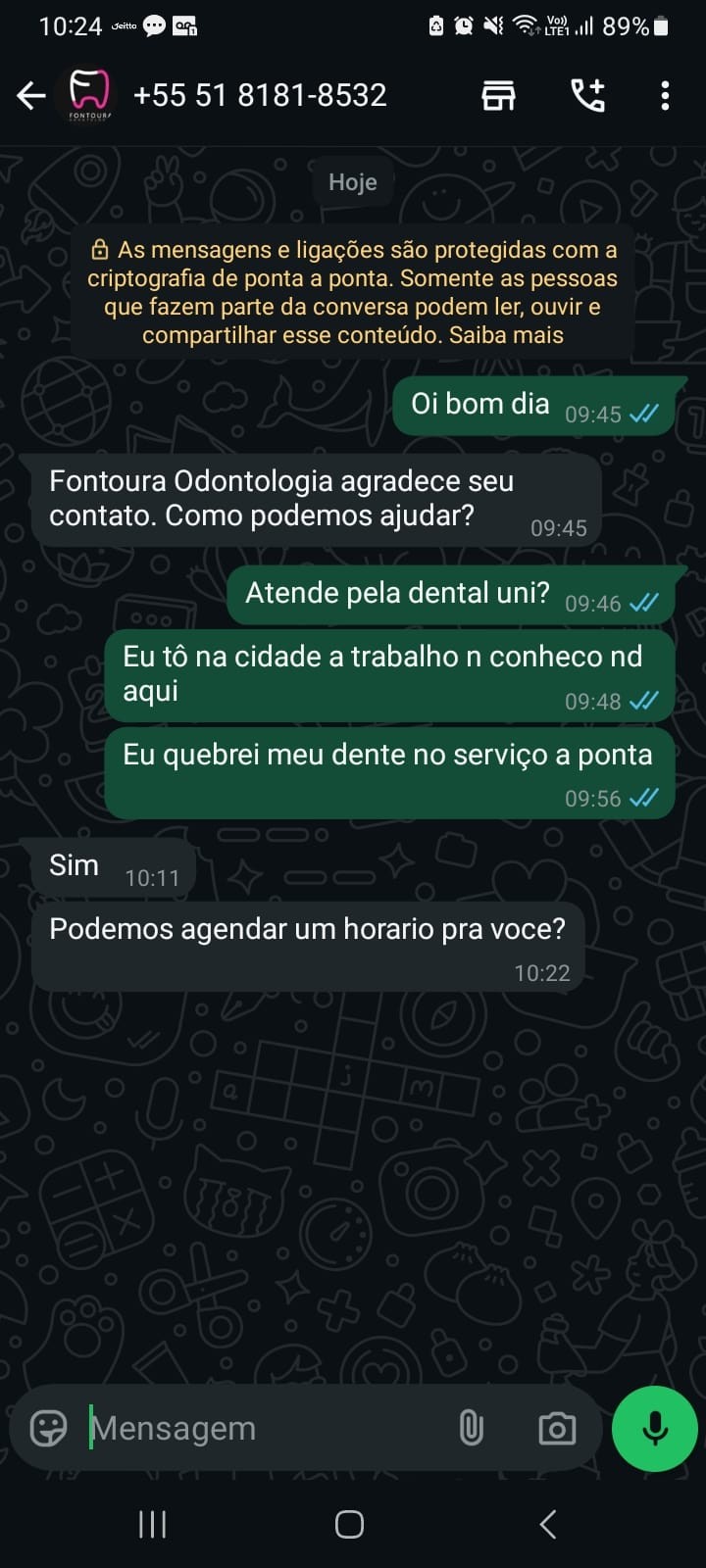Record a voice message with the microphone
This screenshot has width=706, height=1568.
coord(654,1428)
